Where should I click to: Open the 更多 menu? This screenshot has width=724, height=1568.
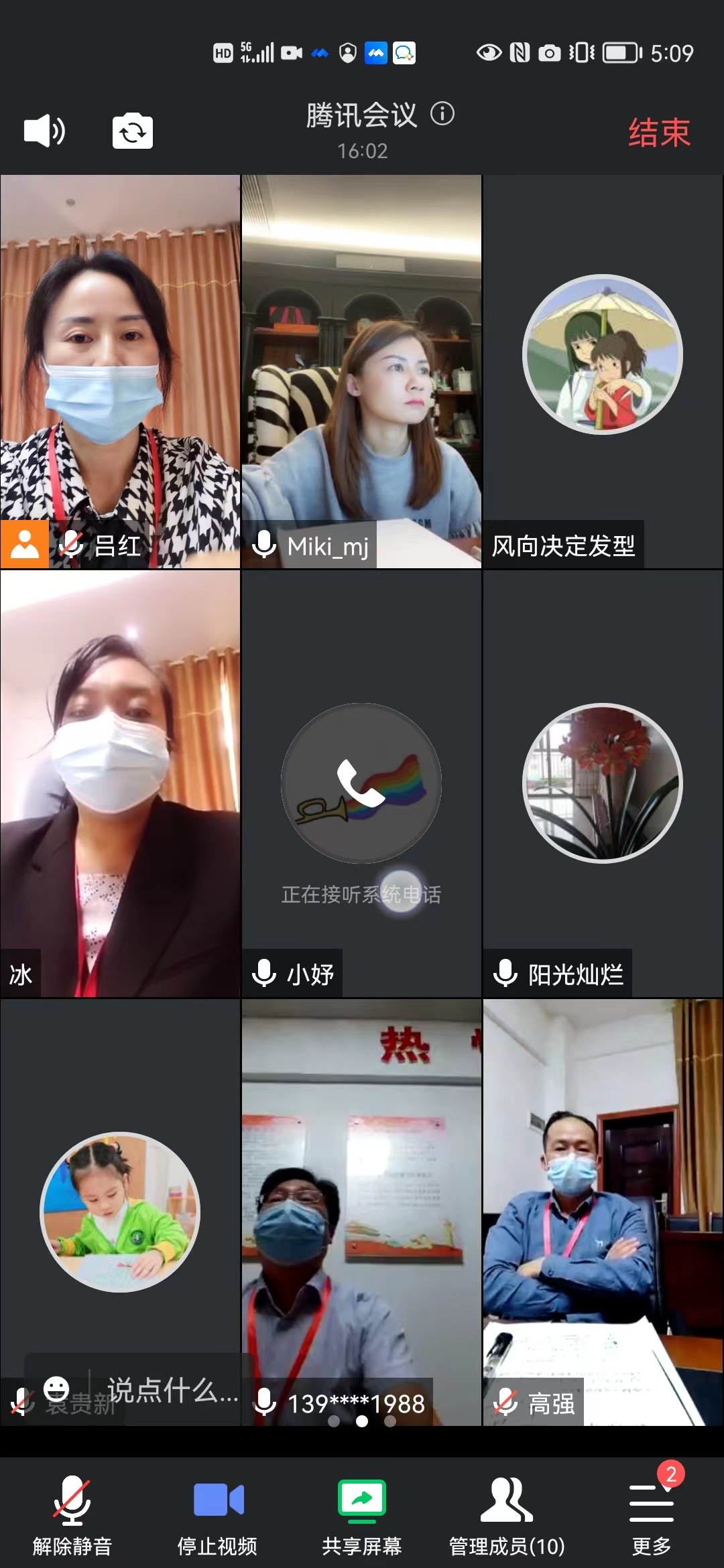click(x=651, y=1516)
